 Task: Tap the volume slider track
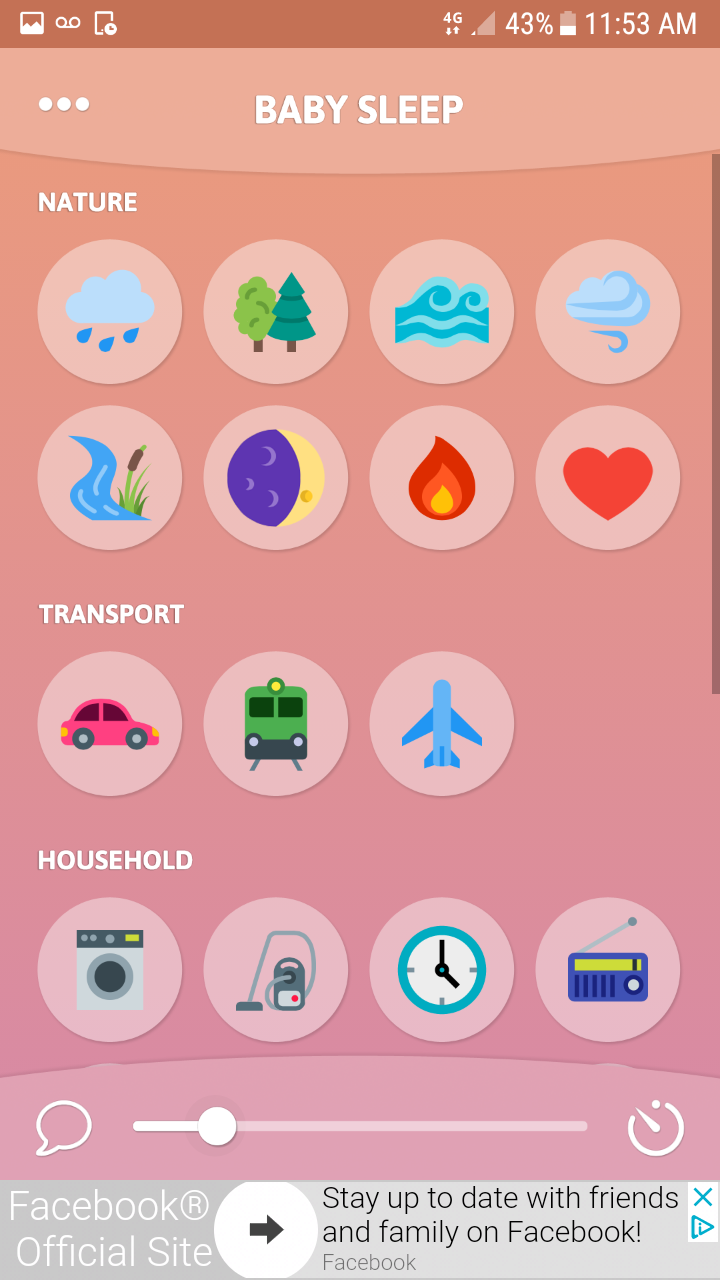(400, 1127)
